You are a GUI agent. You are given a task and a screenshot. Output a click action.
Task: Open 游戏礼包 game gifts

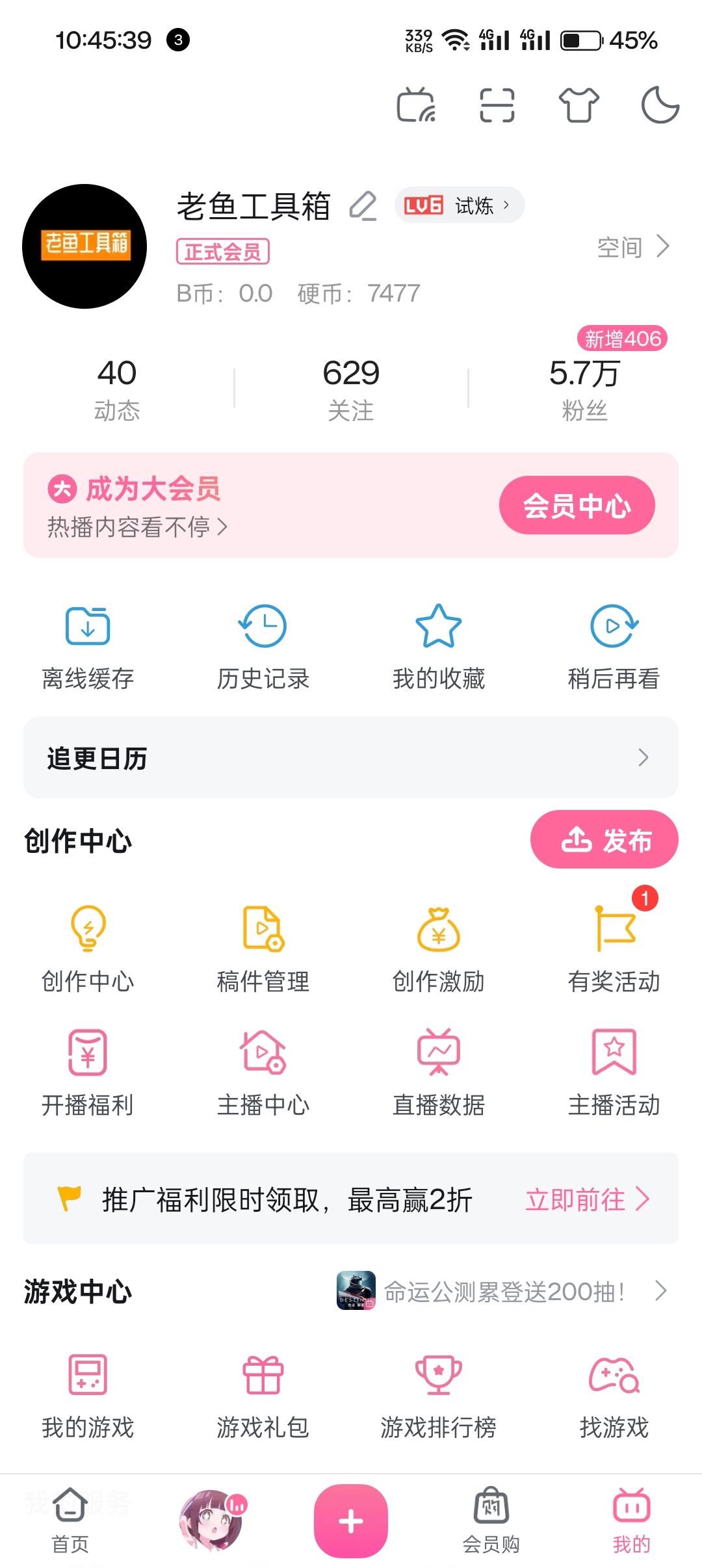pyautogui.click(x=263, y=1395)
